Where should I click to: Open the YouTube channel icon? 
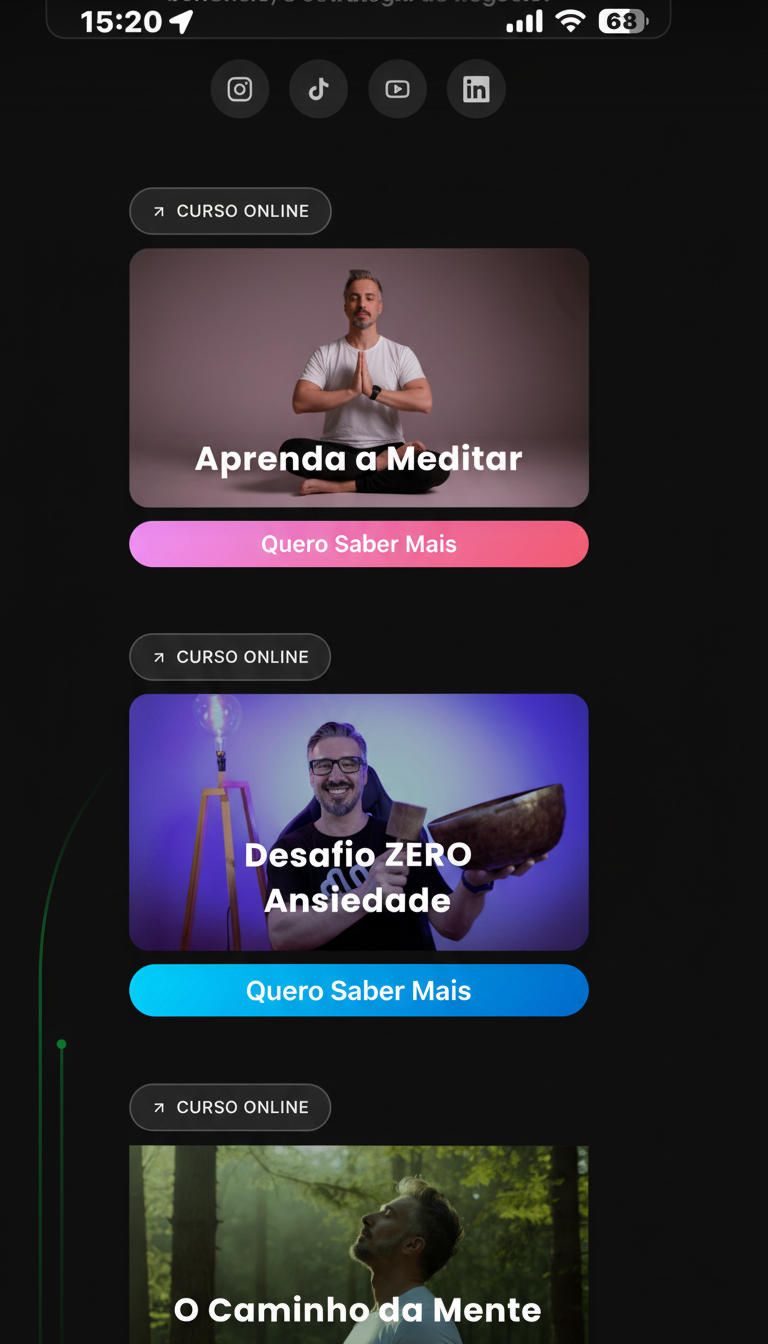pos(397,90)
